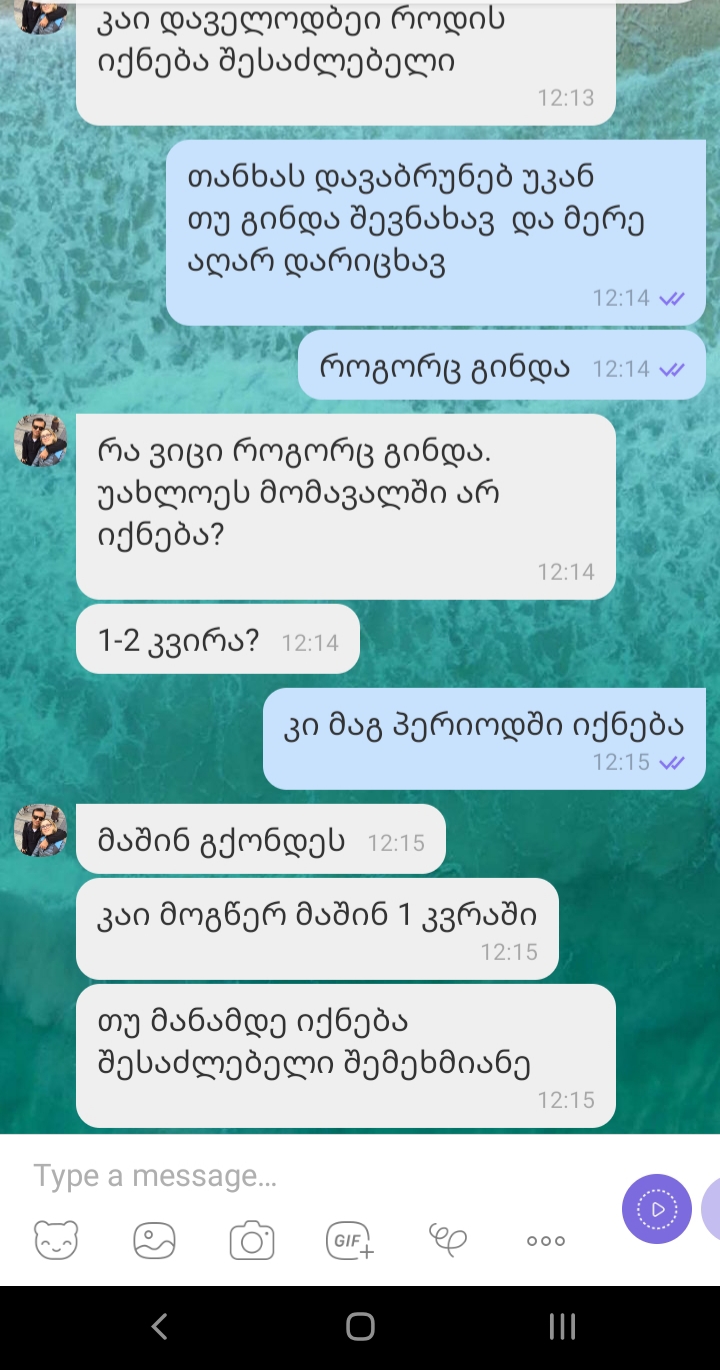Open the camera to take a photo
720x1370 pixels.
point(252,1241)
